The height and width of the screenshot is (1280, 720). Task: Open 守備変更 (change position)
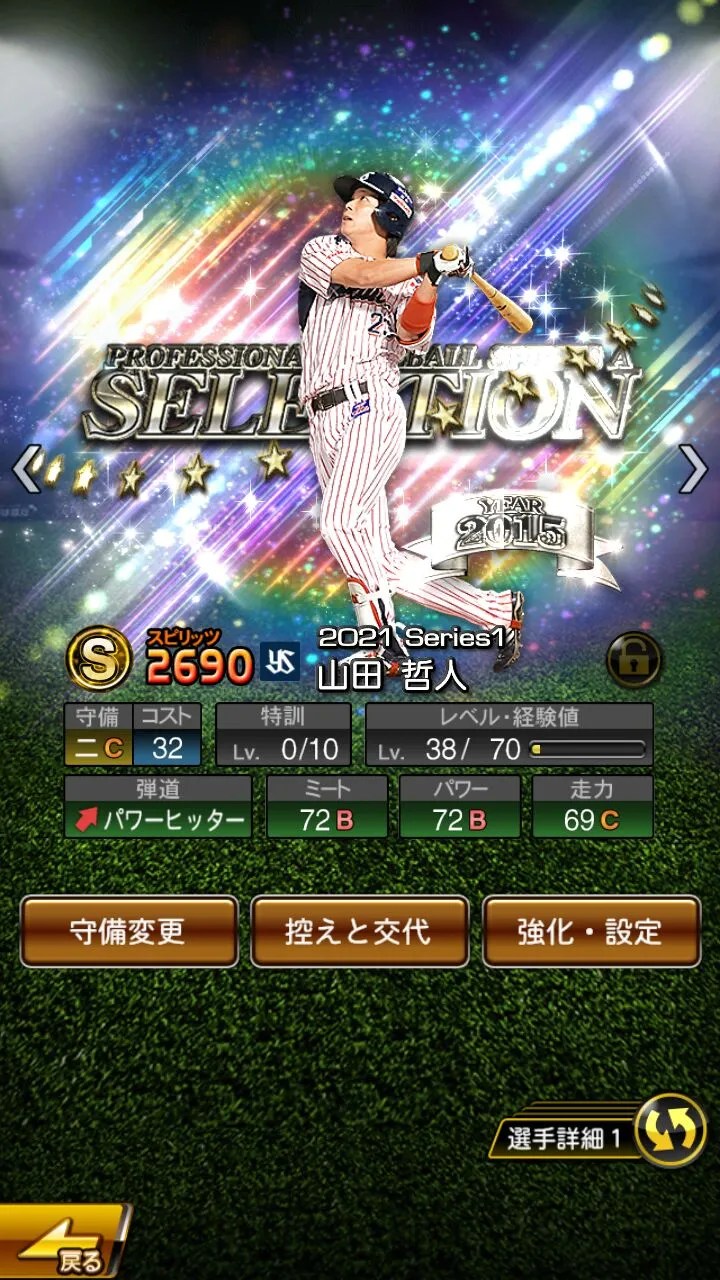click(x=129, y=931)
